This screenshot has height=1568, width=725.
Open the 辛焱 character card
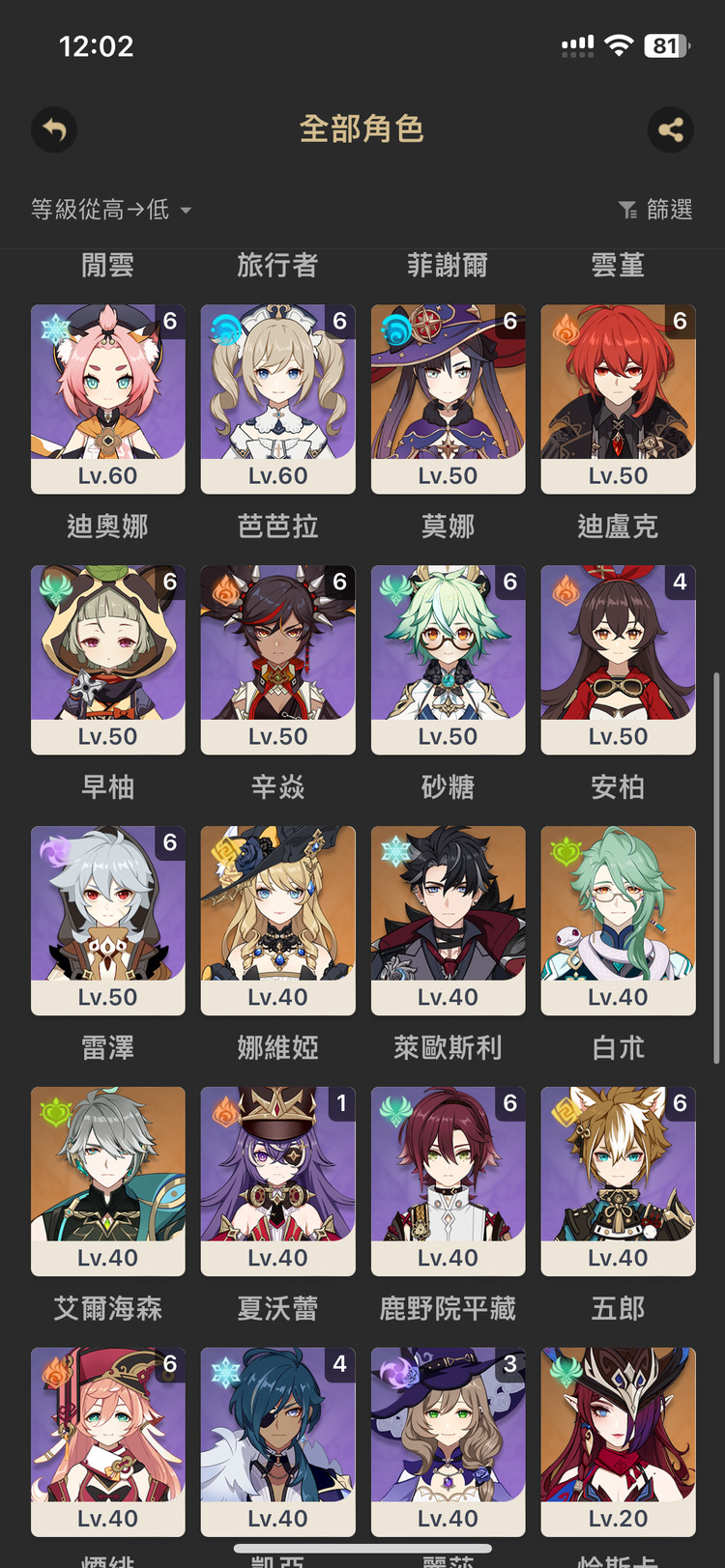tap(277, 660)
